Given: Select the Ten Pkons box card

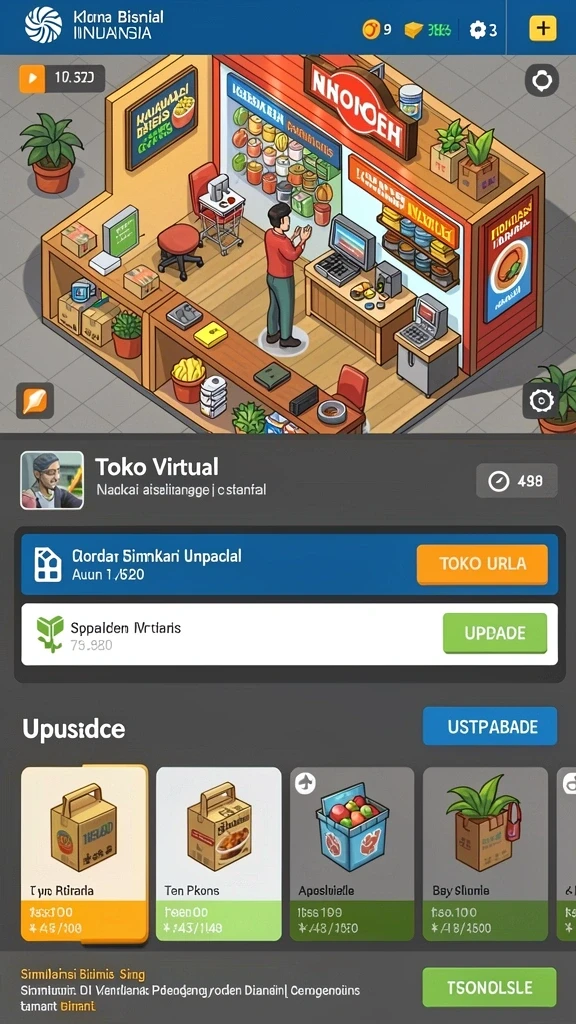Looking at the screenshot, I should [x=219, y=854].
